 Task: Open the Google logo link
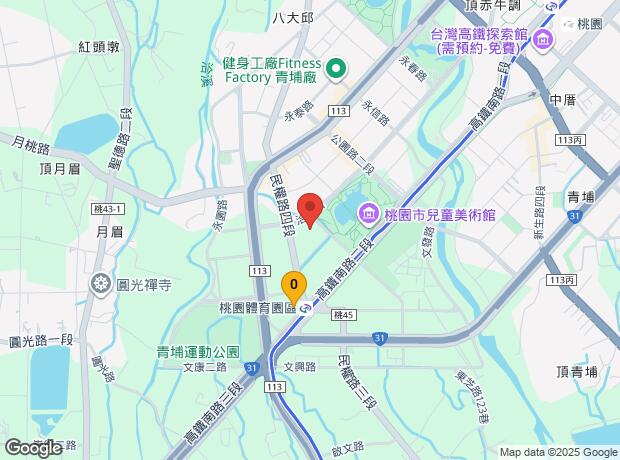[33, 447]
